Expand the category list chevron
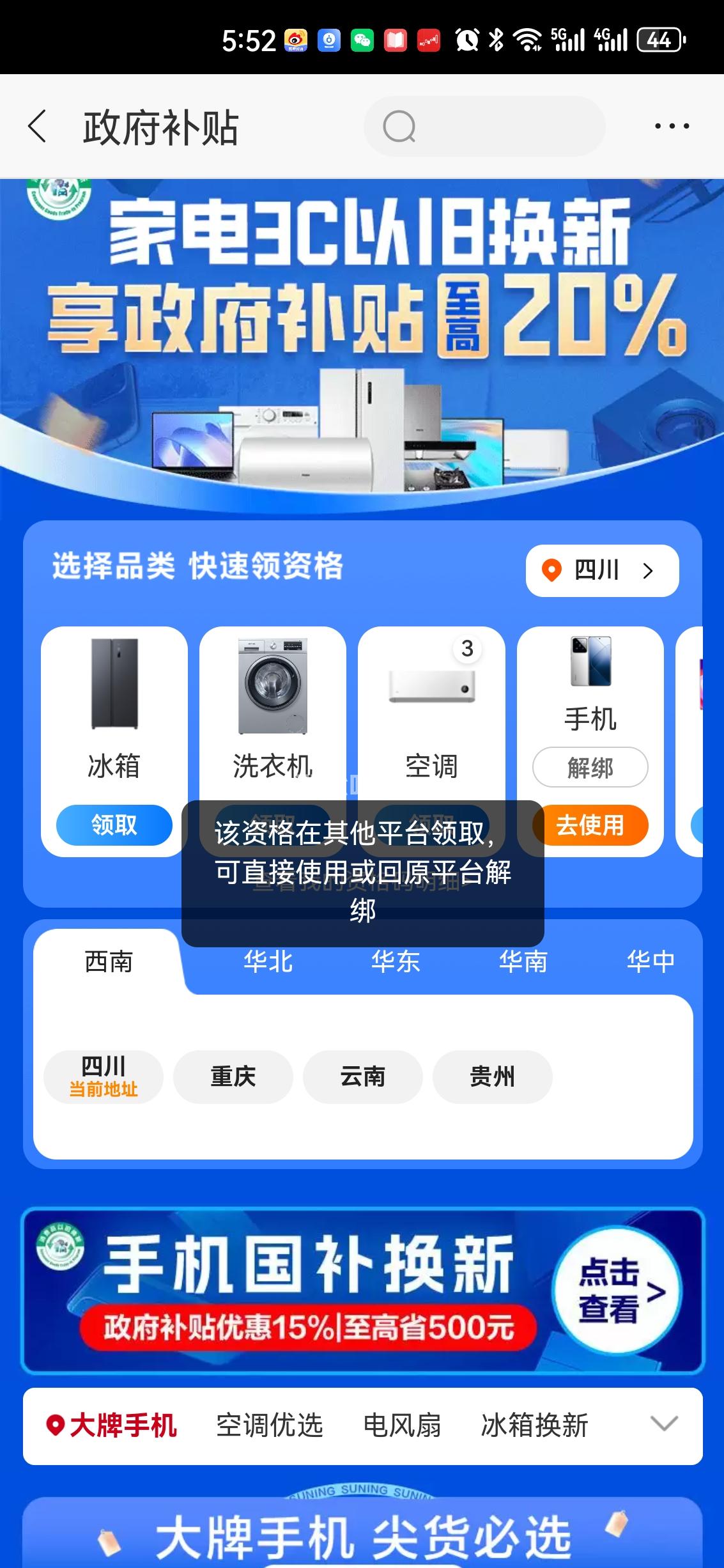Image resolution: width=724 pixels, height=1568 pixels. (x=663, y=1424)
